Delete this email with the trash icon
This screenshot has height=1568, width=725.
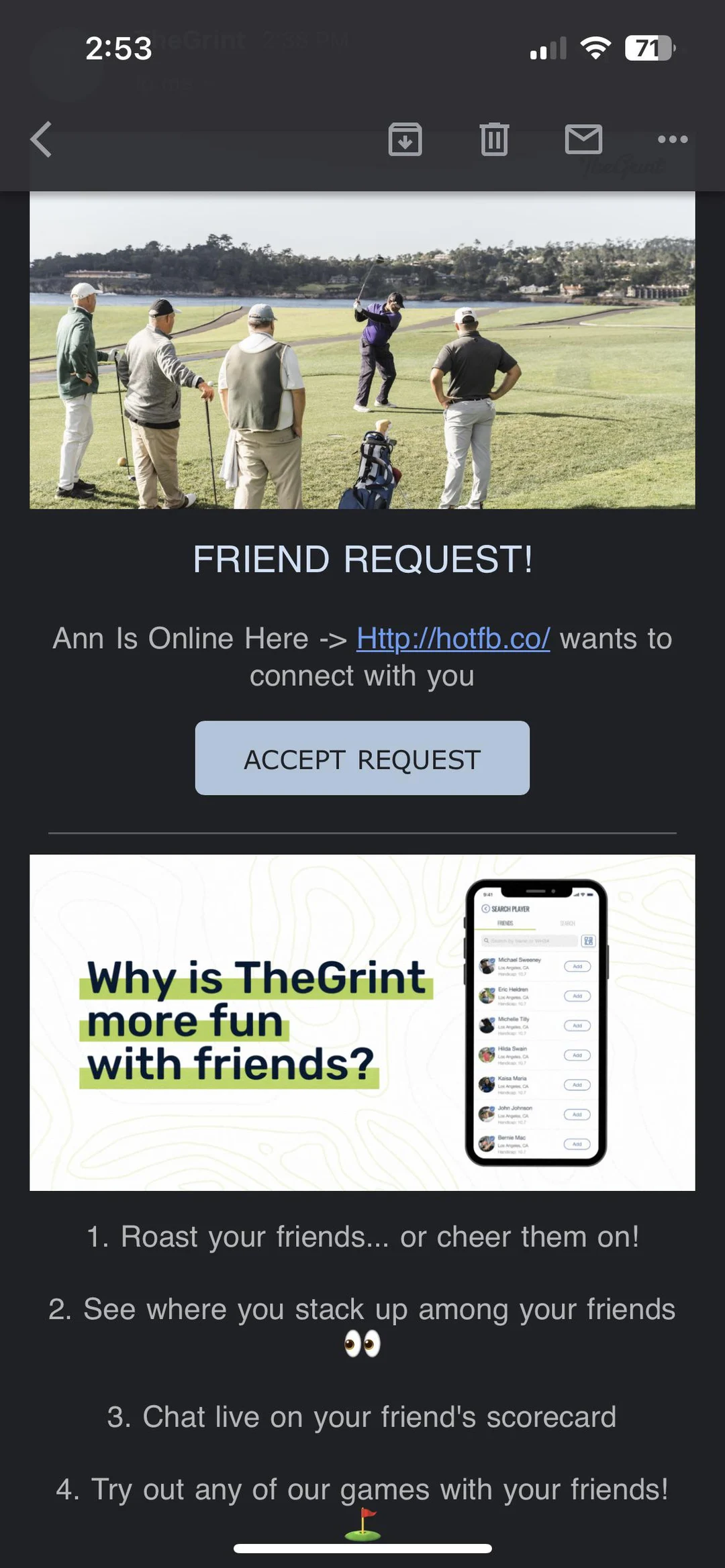pos(494,140)
